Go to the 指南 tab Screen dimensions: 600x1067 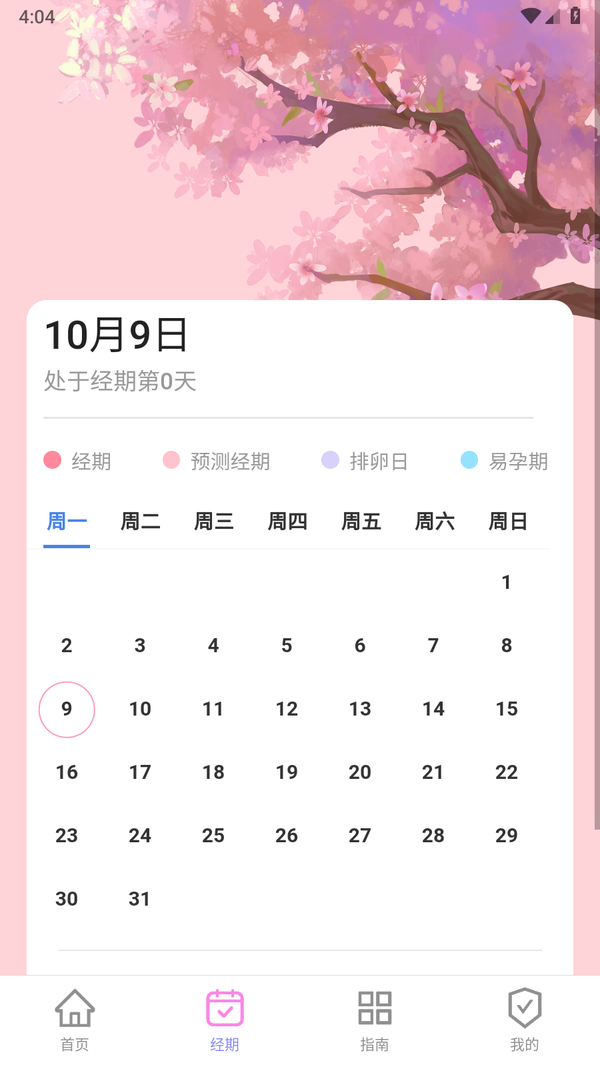tap(375, 1020)
